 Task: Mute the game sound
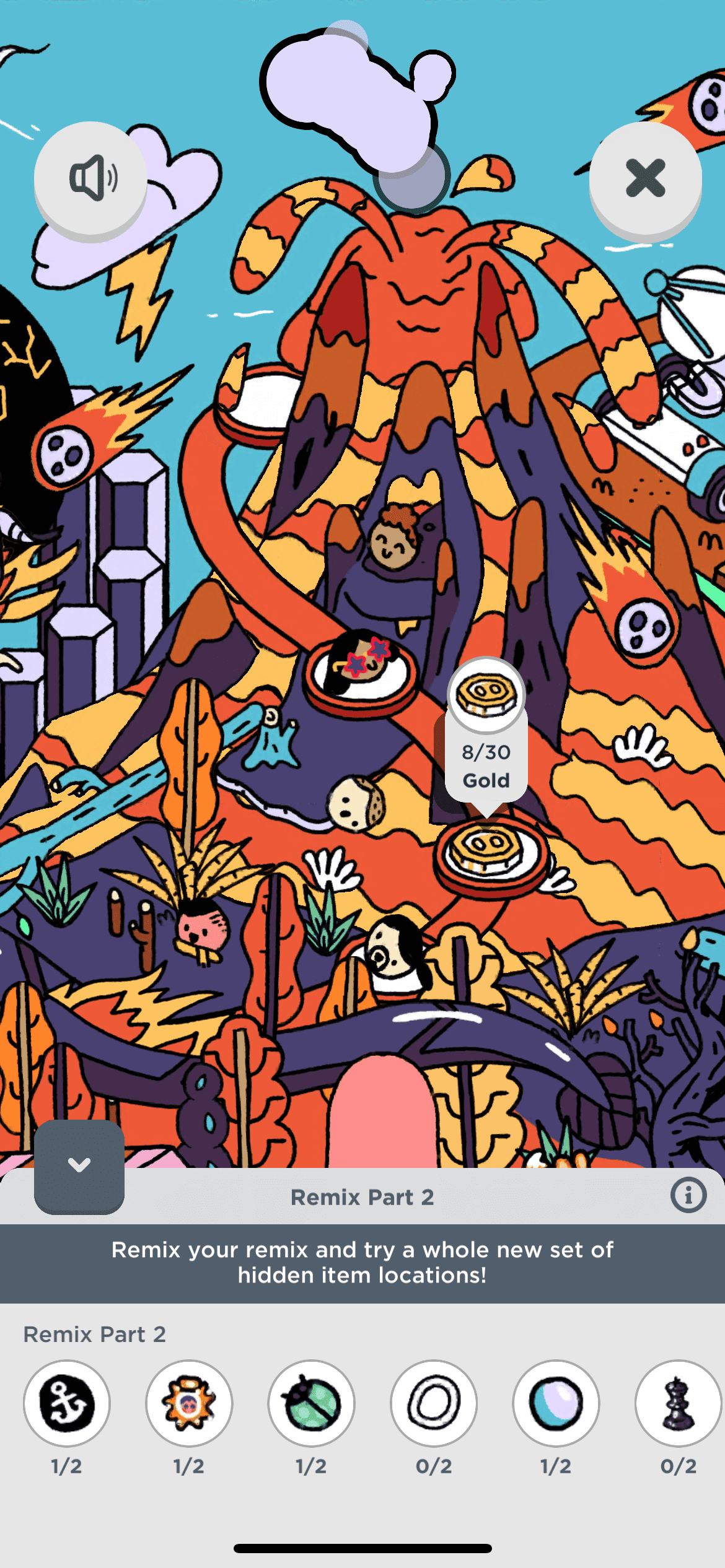90,178
